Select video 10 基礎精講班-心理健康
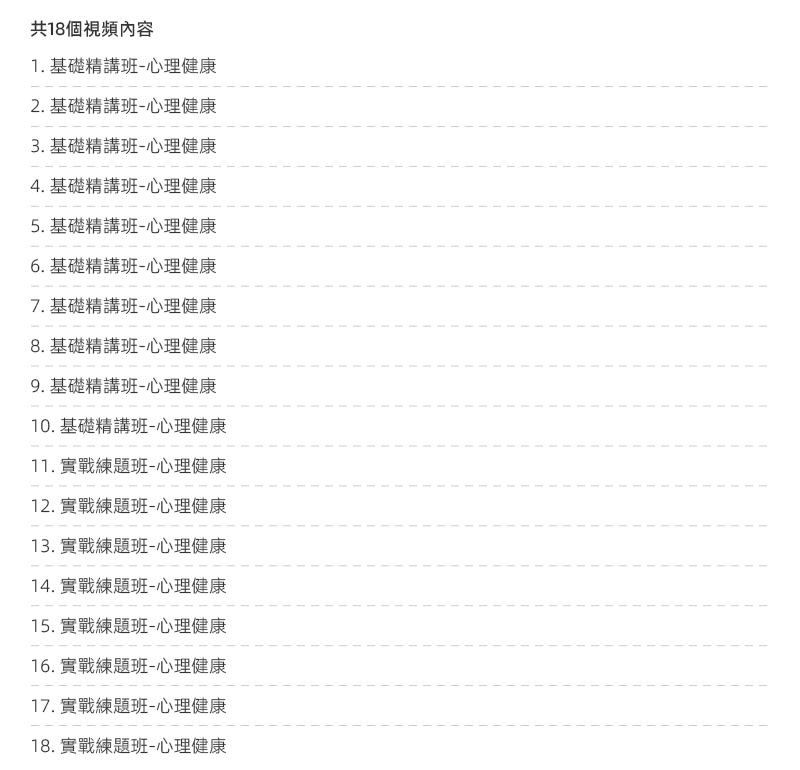The height and width of the screenshot is (770, 800). (x=128, y=427)
